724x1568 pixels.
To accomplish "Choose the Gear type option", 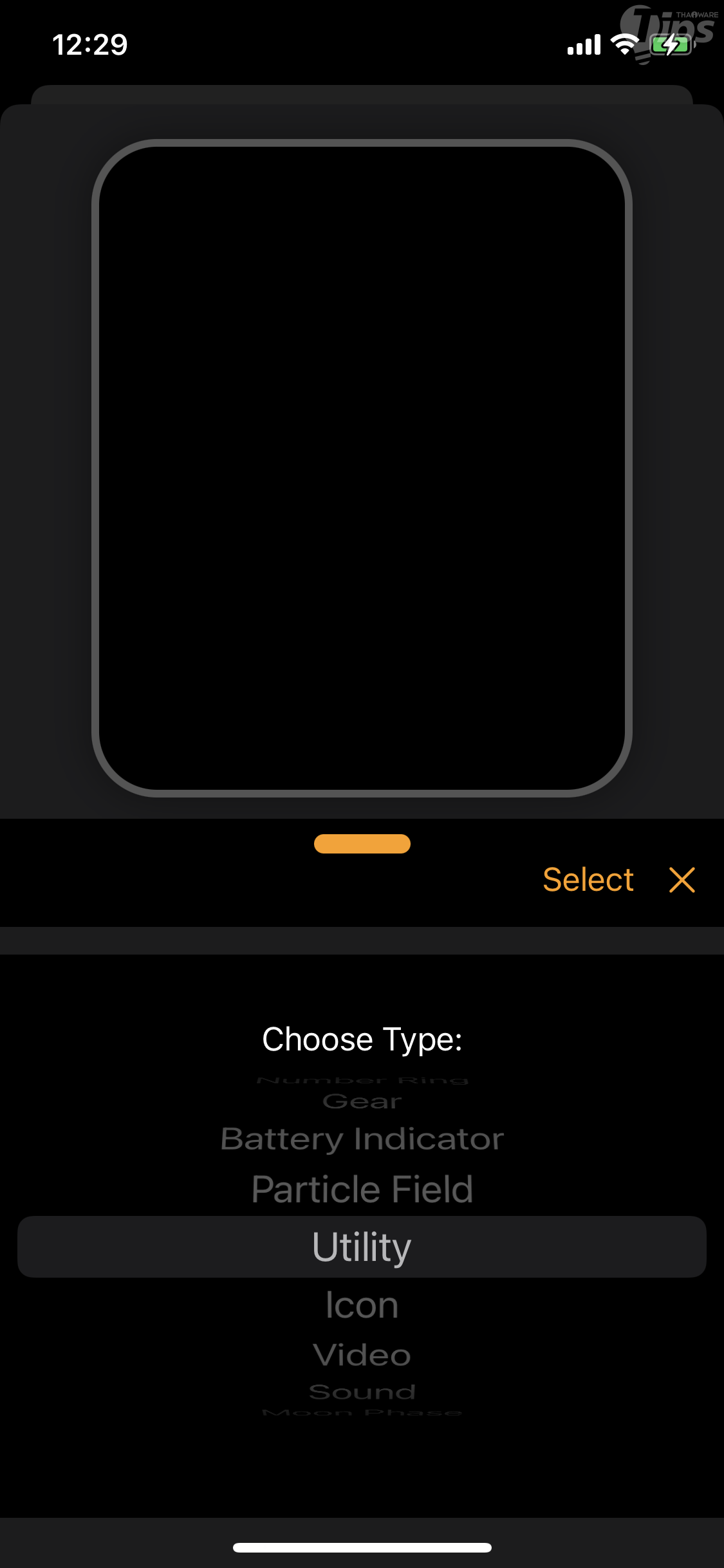I will [x=362, y=1101].
